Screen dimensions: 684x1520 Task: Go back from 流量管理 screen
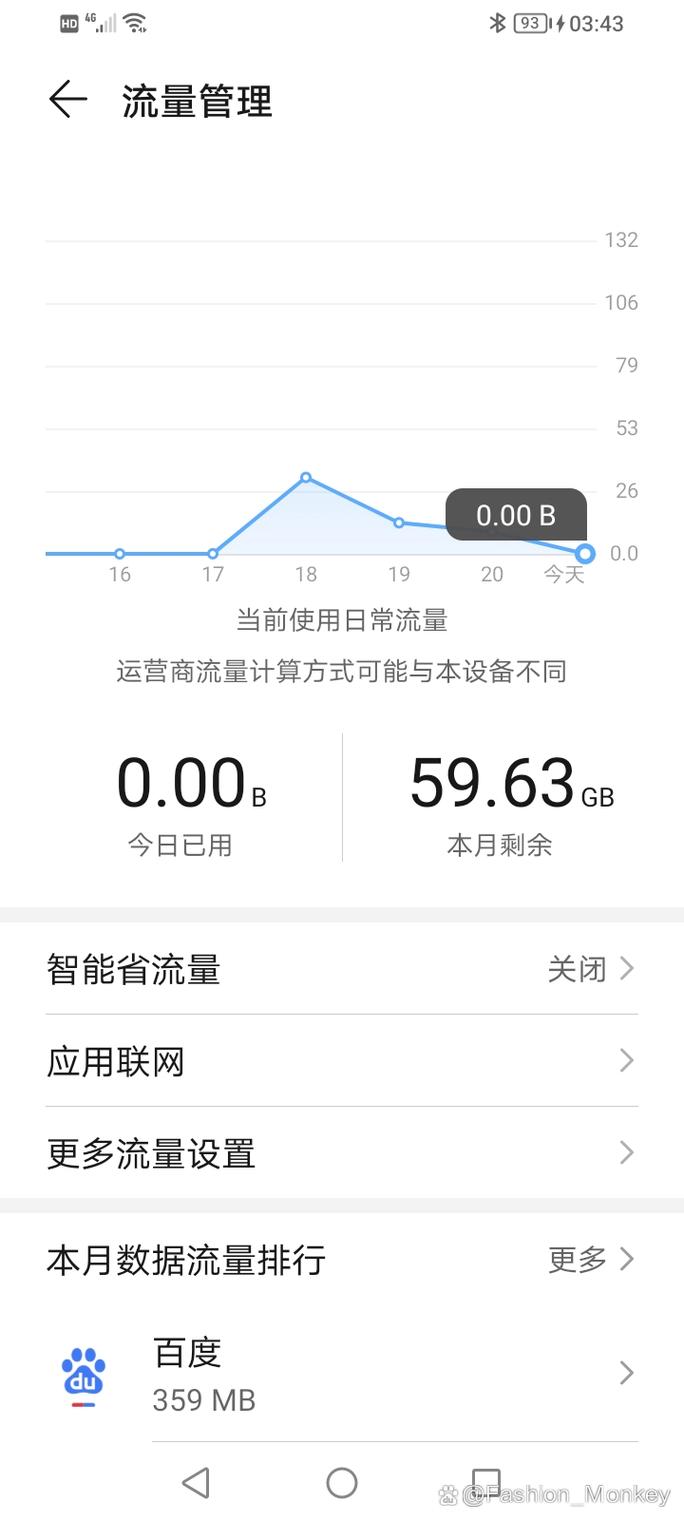[68, 100]
